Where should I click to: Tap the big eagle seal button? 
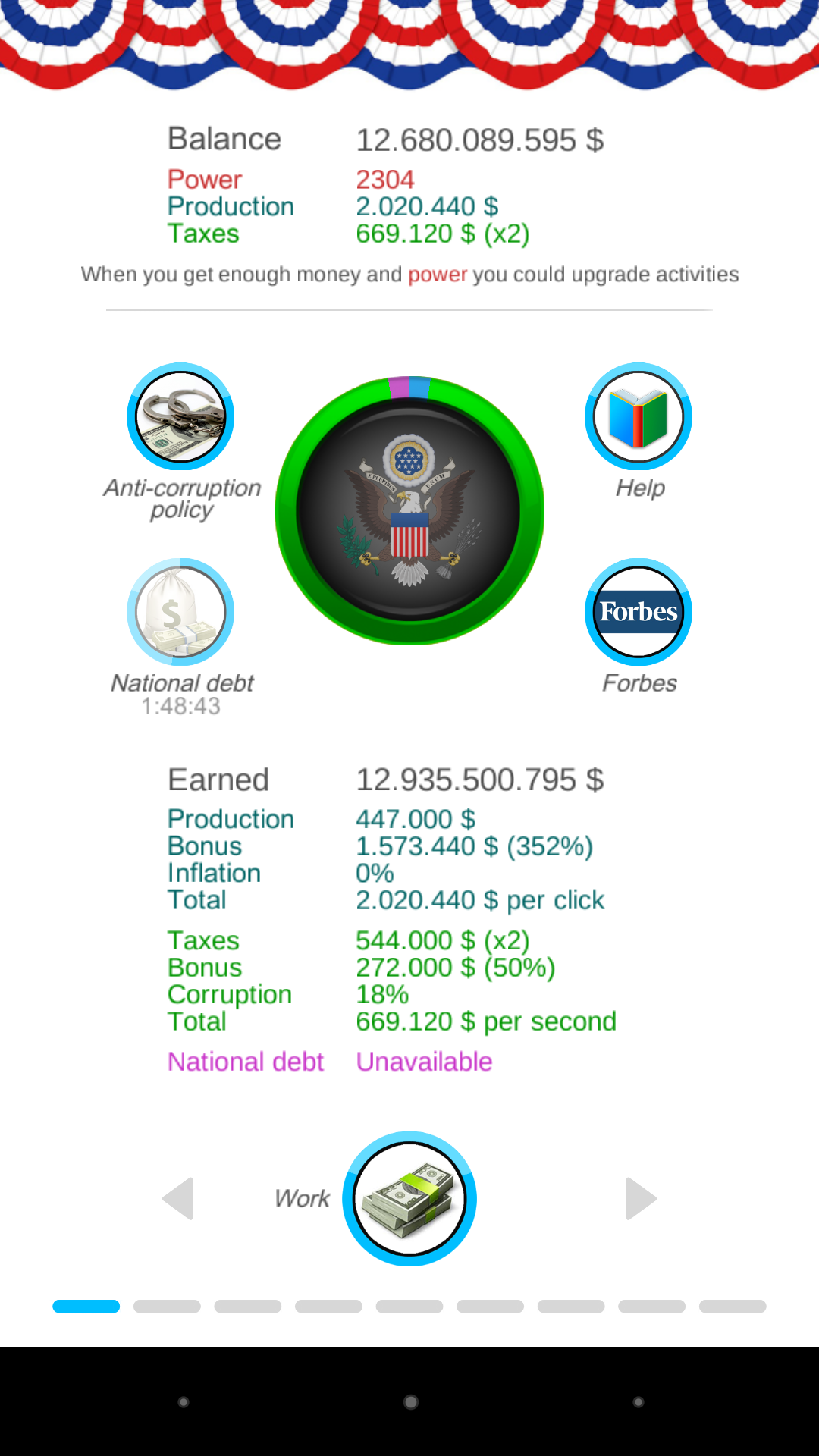409,510
